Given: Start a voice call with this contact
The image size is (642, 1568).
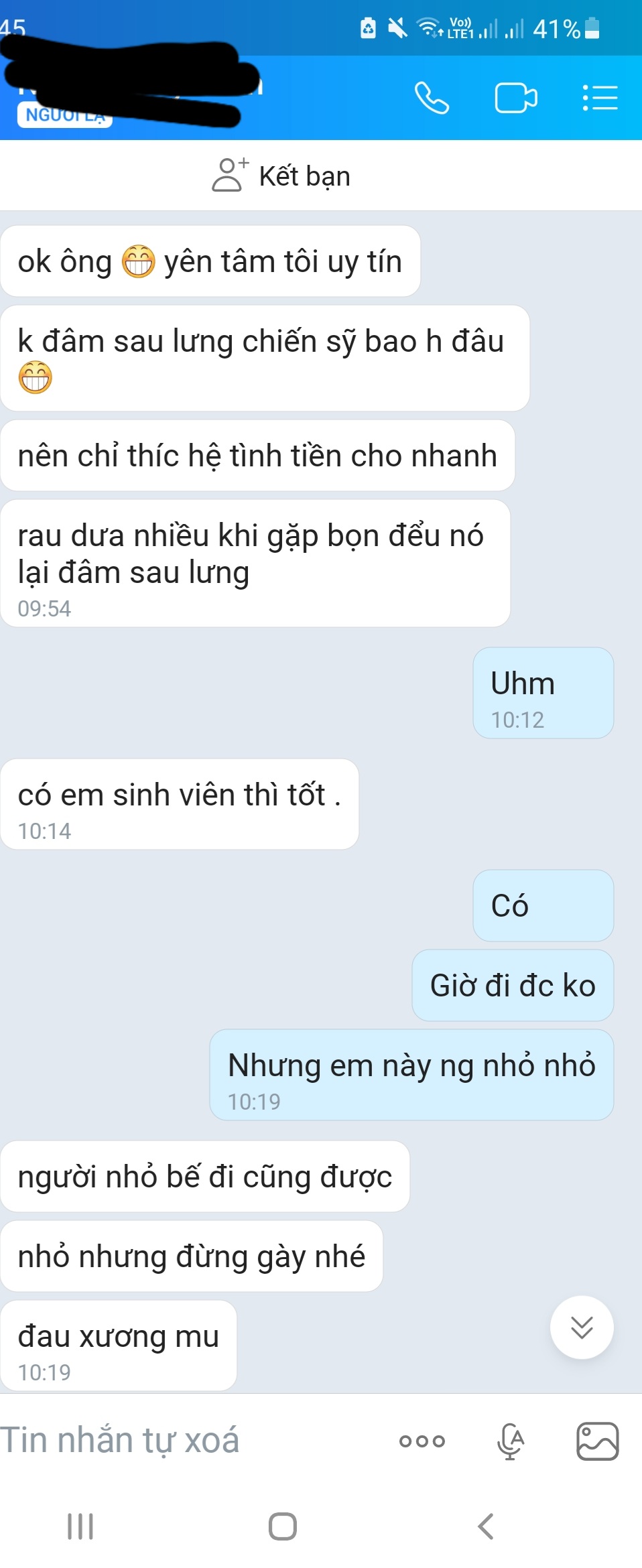Looking at the screenshot, I should [432, 98].
